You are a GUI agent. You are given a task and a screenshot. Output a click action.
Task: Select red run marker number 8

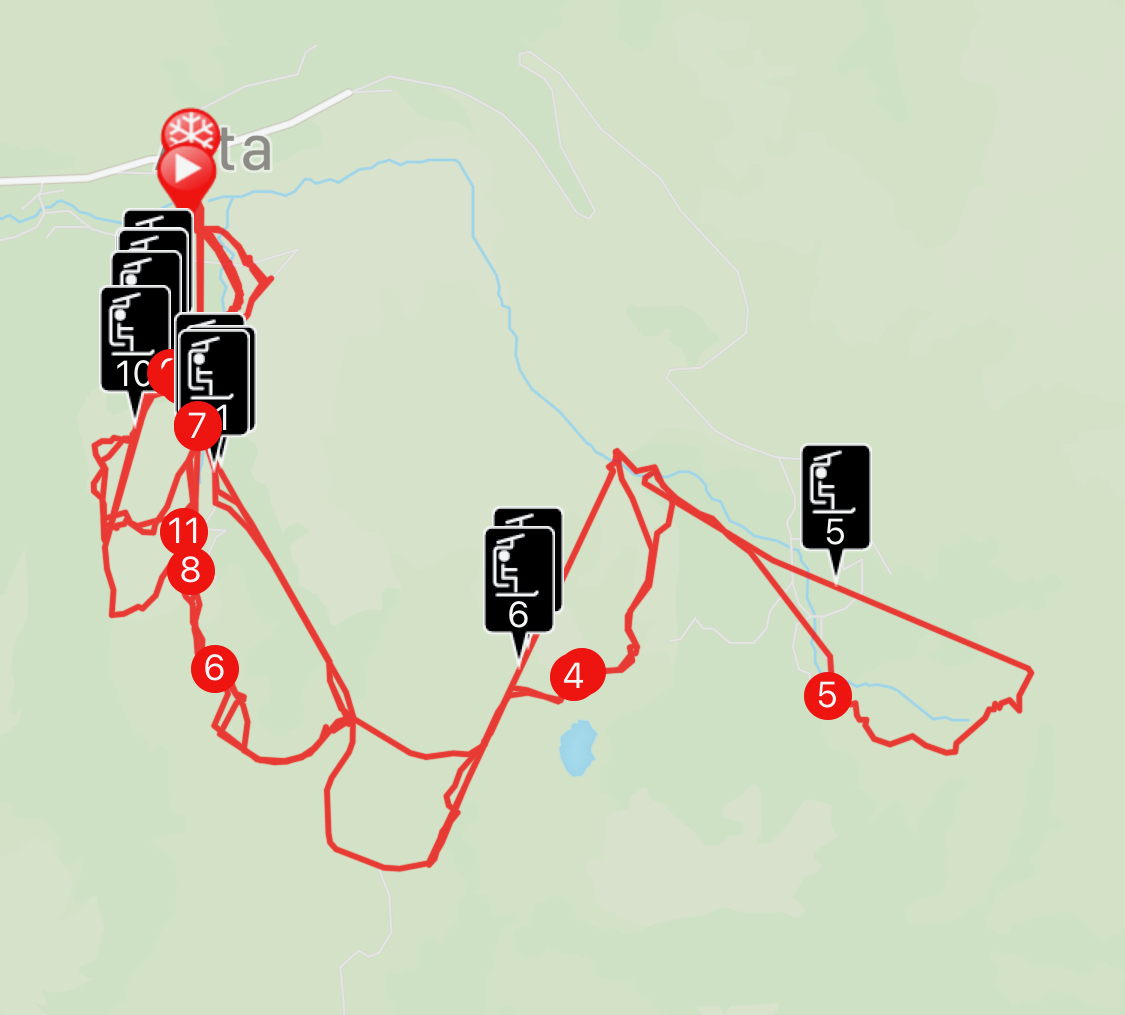(190, 572)
